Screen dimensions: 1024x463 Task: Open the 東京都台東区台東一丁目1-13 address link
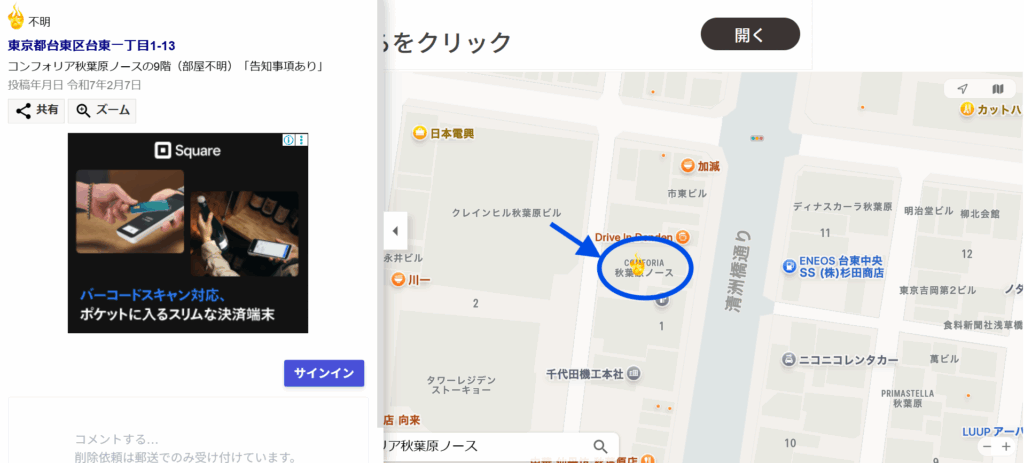pos(92,45)
